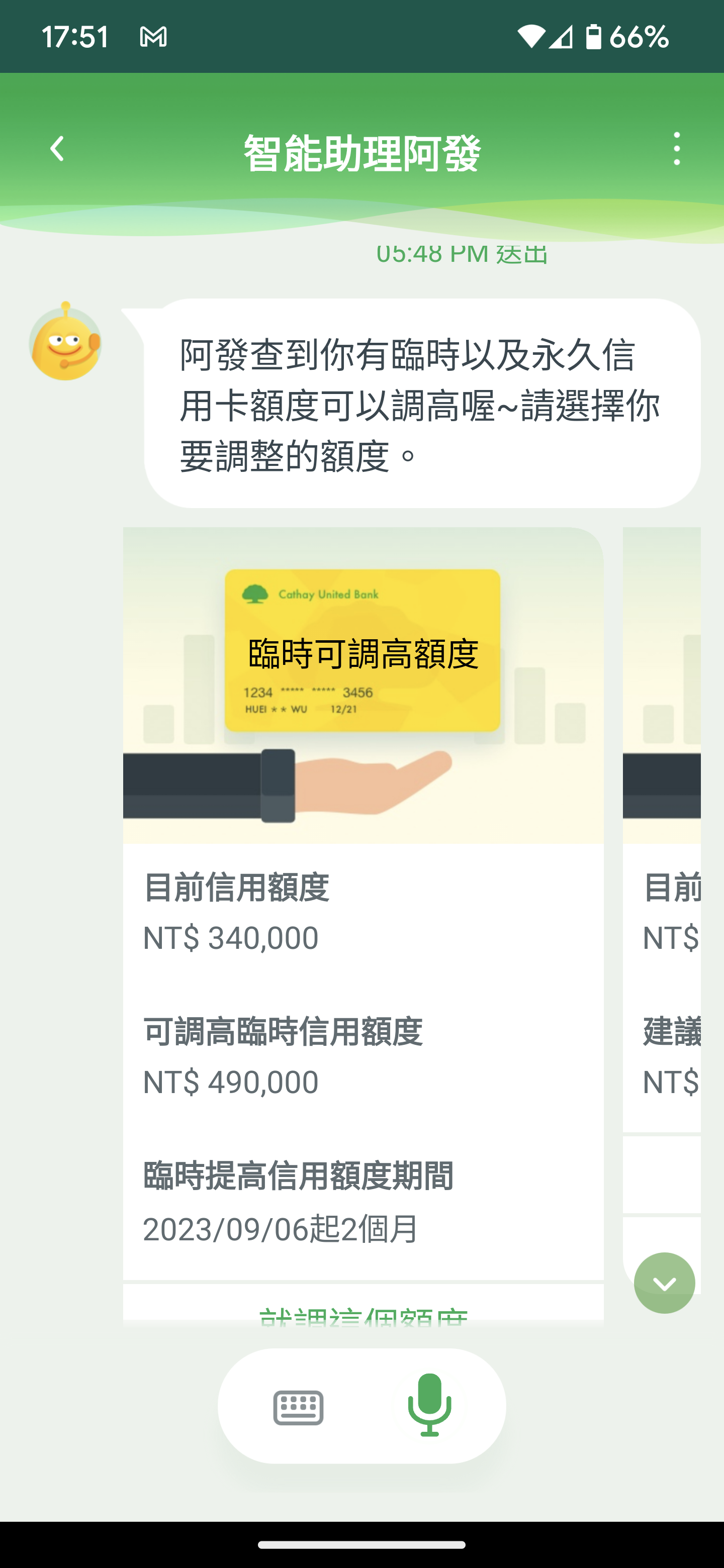Screen dimensions: 724x1568
Task: Open the three-dot overflow menu
Action: click(677, 149)
